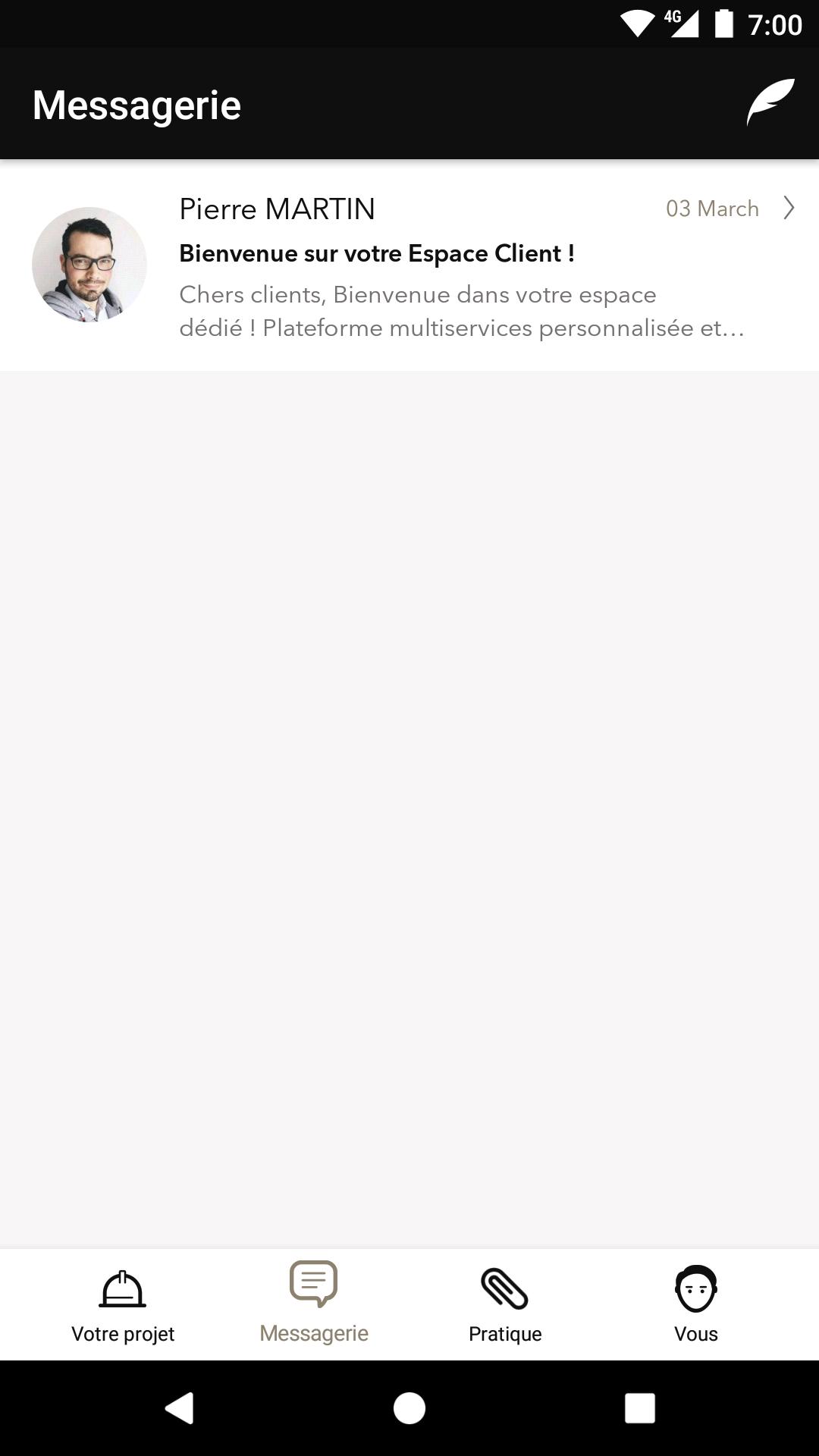This screenshot has width=819, height=1456.
Task: Switch to the Votre projet tab
Action: coord(123,1304)
